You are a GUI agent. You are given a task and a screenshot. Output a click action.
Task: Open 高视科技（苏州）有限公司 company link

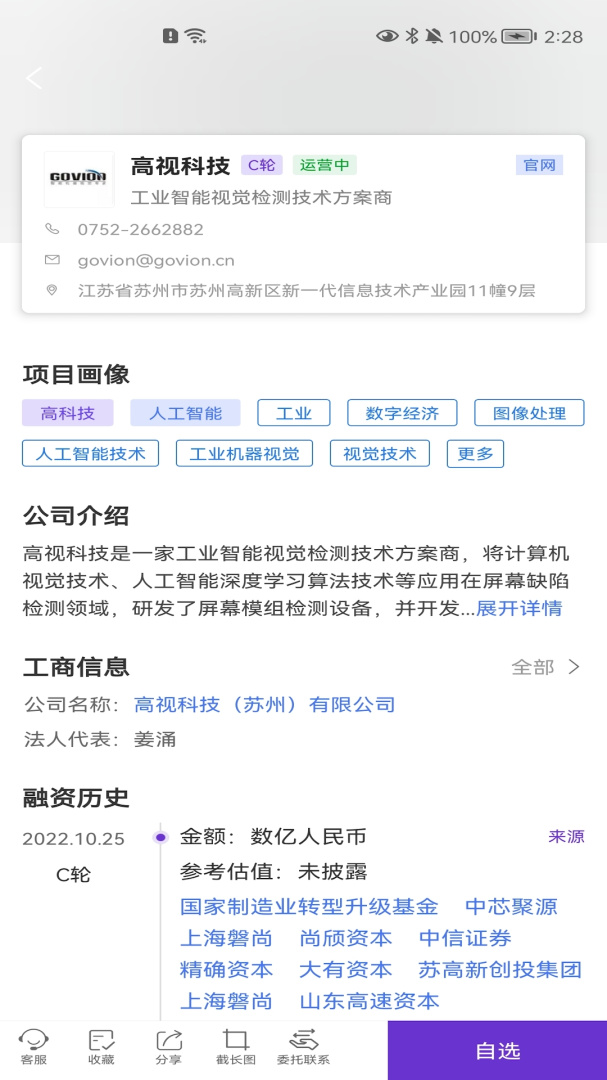[265, 705]
